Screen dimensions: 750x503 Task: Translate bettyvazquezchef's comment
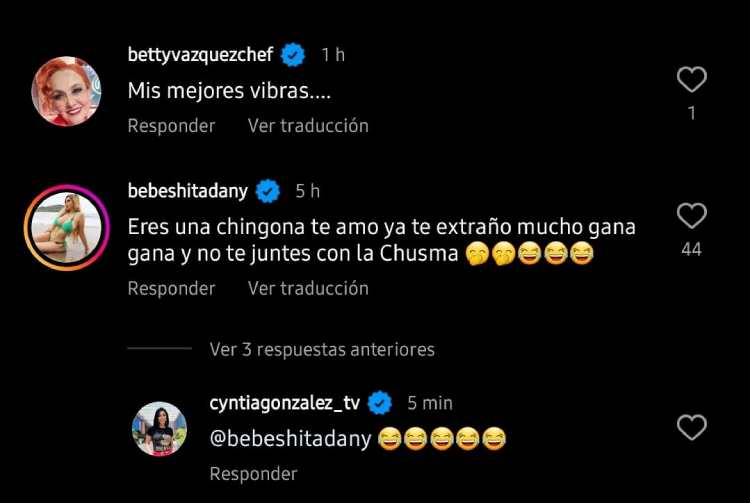[308, 126]
